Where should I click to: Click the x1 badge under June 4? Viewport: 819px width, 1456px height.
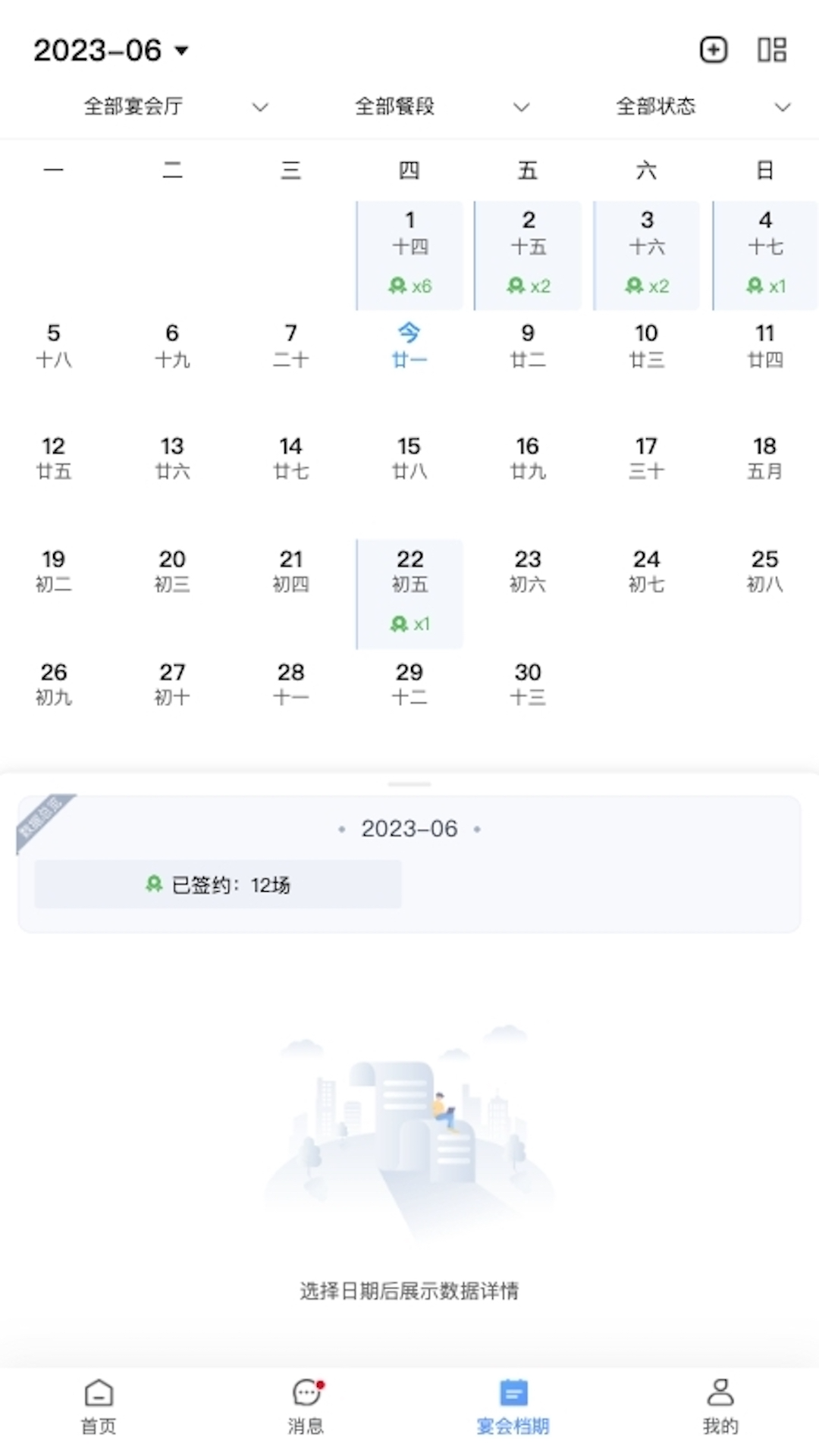click(x=764, y=286)
